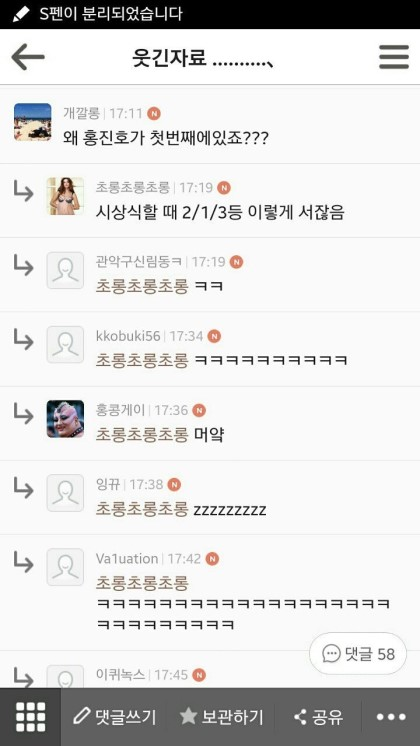The width and height of the screenshot is (420, 746).
Task: Tap 댓글쓰기 to write a comment
Action: [115, 717]
